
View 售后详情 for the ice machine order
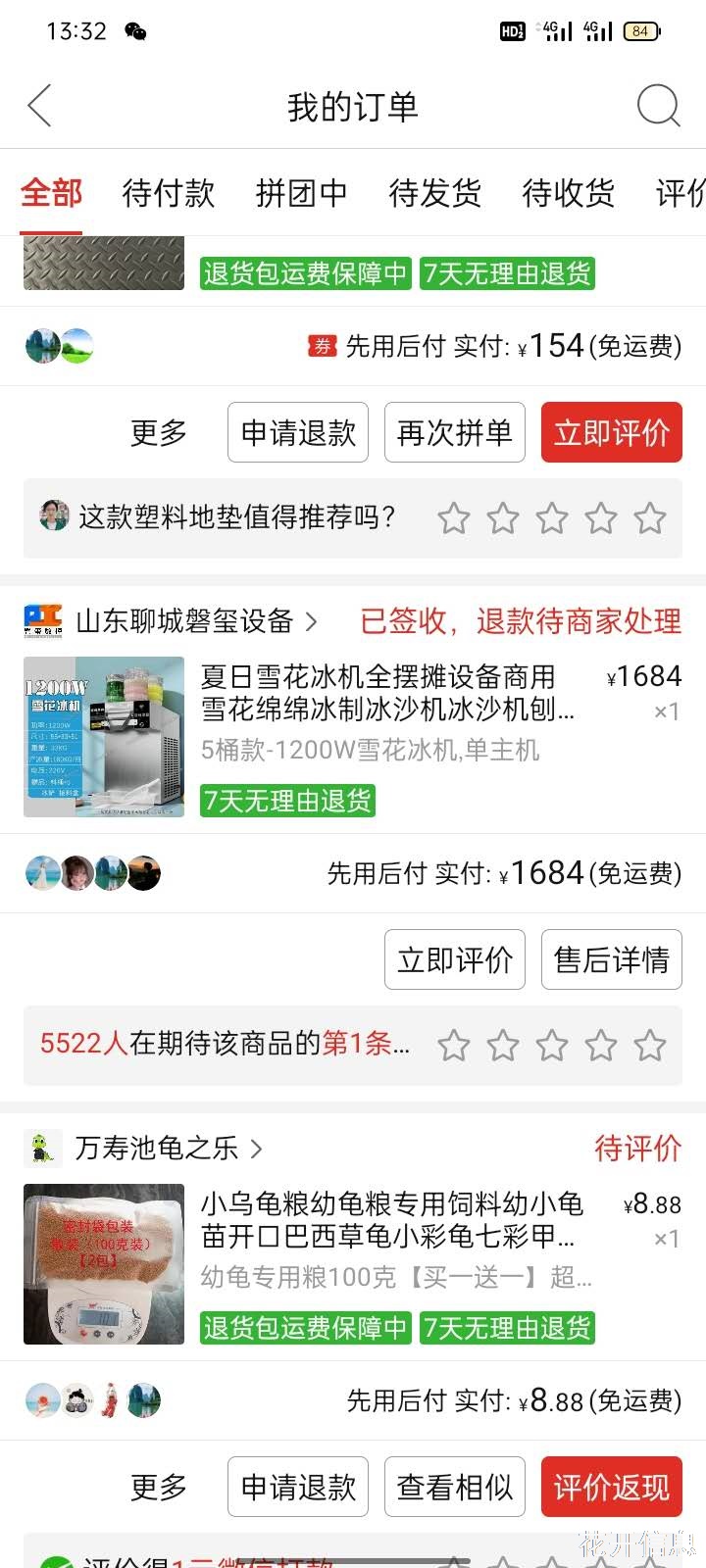(612, 959)
